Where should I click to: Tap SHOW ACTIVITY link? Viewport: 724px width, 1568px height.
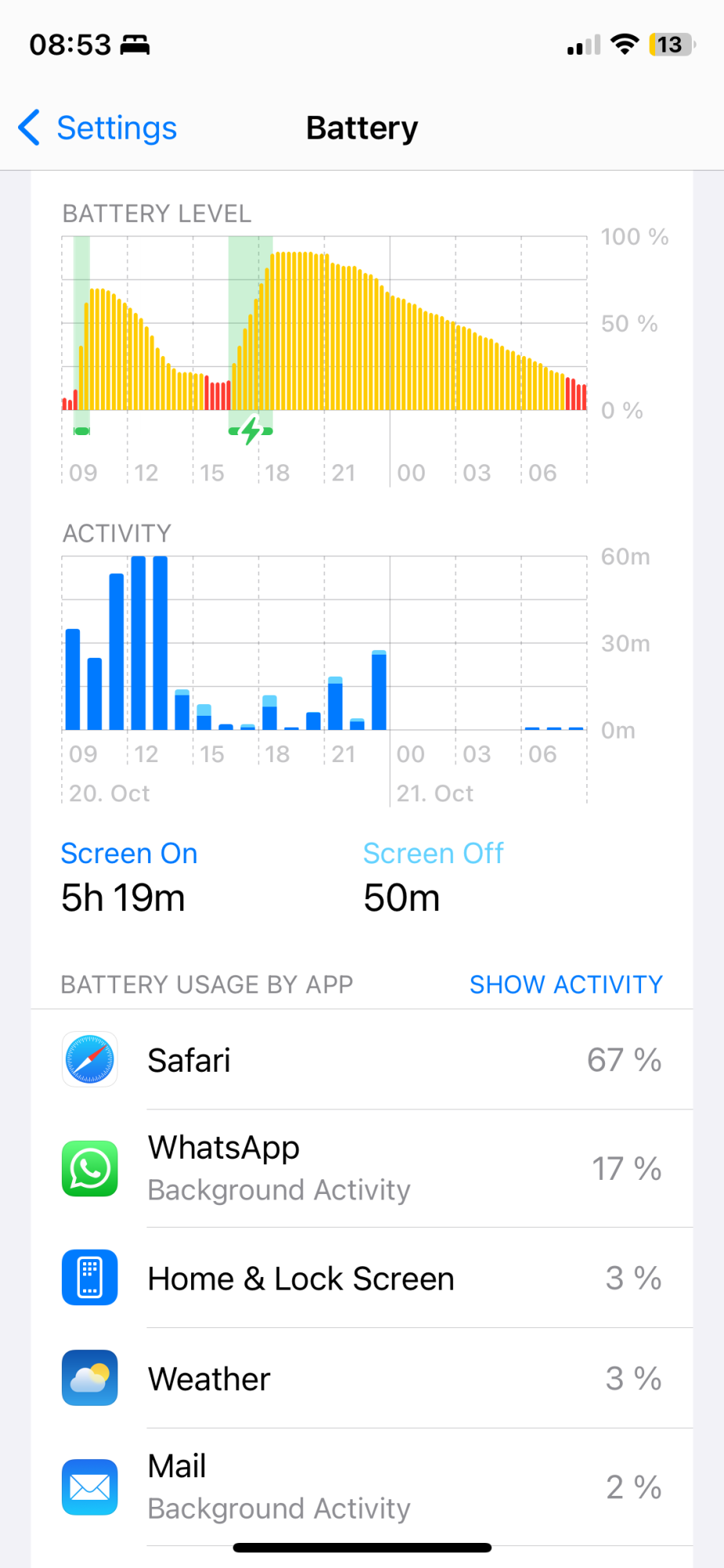click(566, 984)
